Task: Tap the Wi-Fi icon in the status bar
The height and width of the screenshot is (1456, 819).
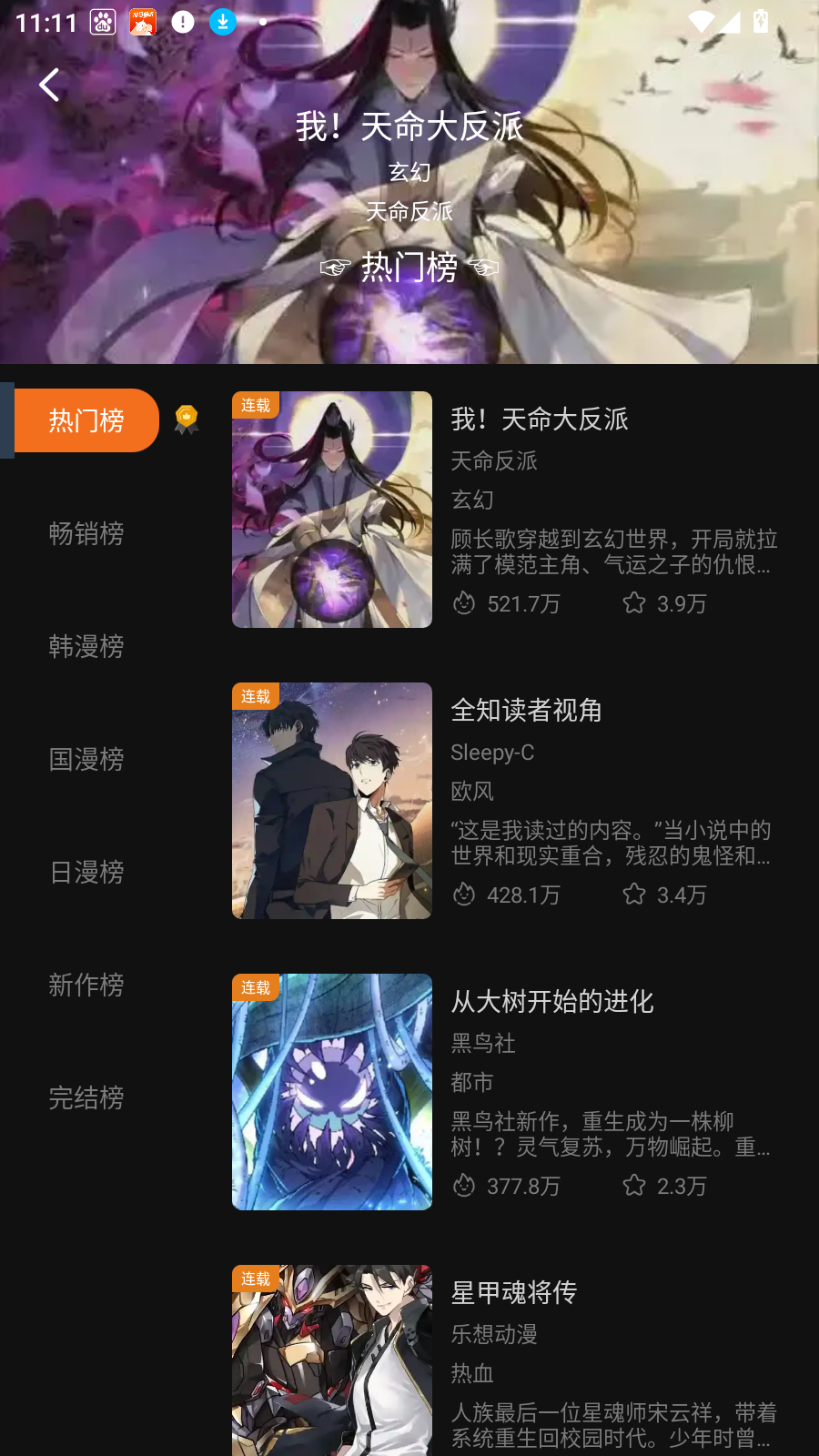Action: 701,22
